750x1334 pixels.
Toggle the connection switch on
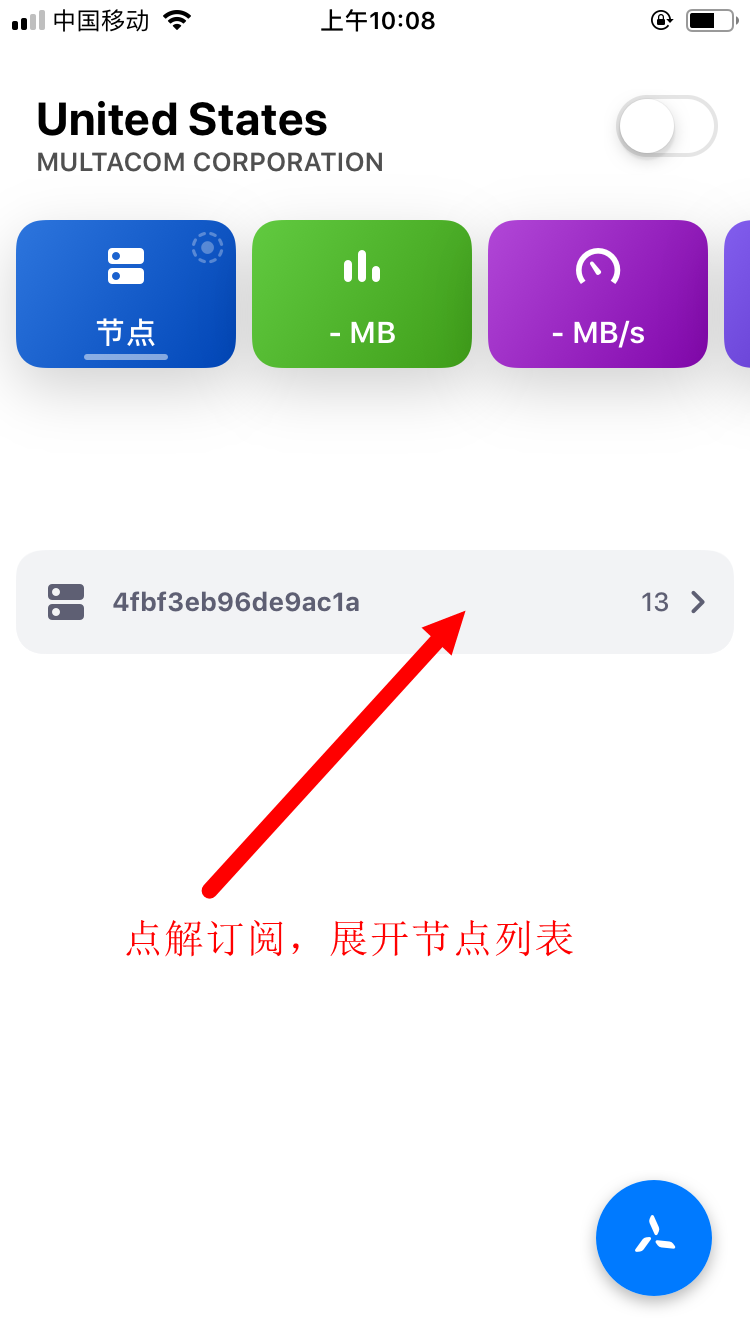coord(667,127)
